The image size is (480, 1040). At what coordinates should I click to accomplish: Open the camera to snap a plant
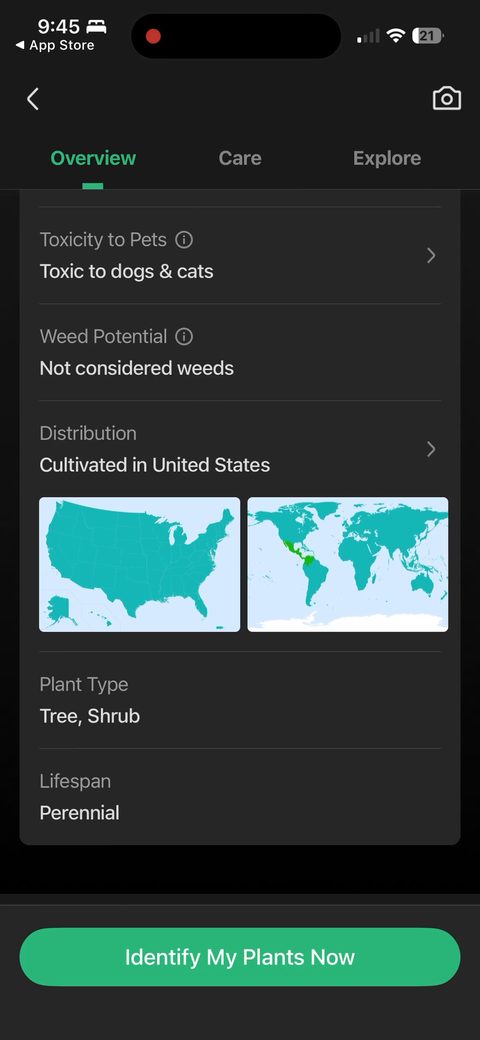coord(447,98)
